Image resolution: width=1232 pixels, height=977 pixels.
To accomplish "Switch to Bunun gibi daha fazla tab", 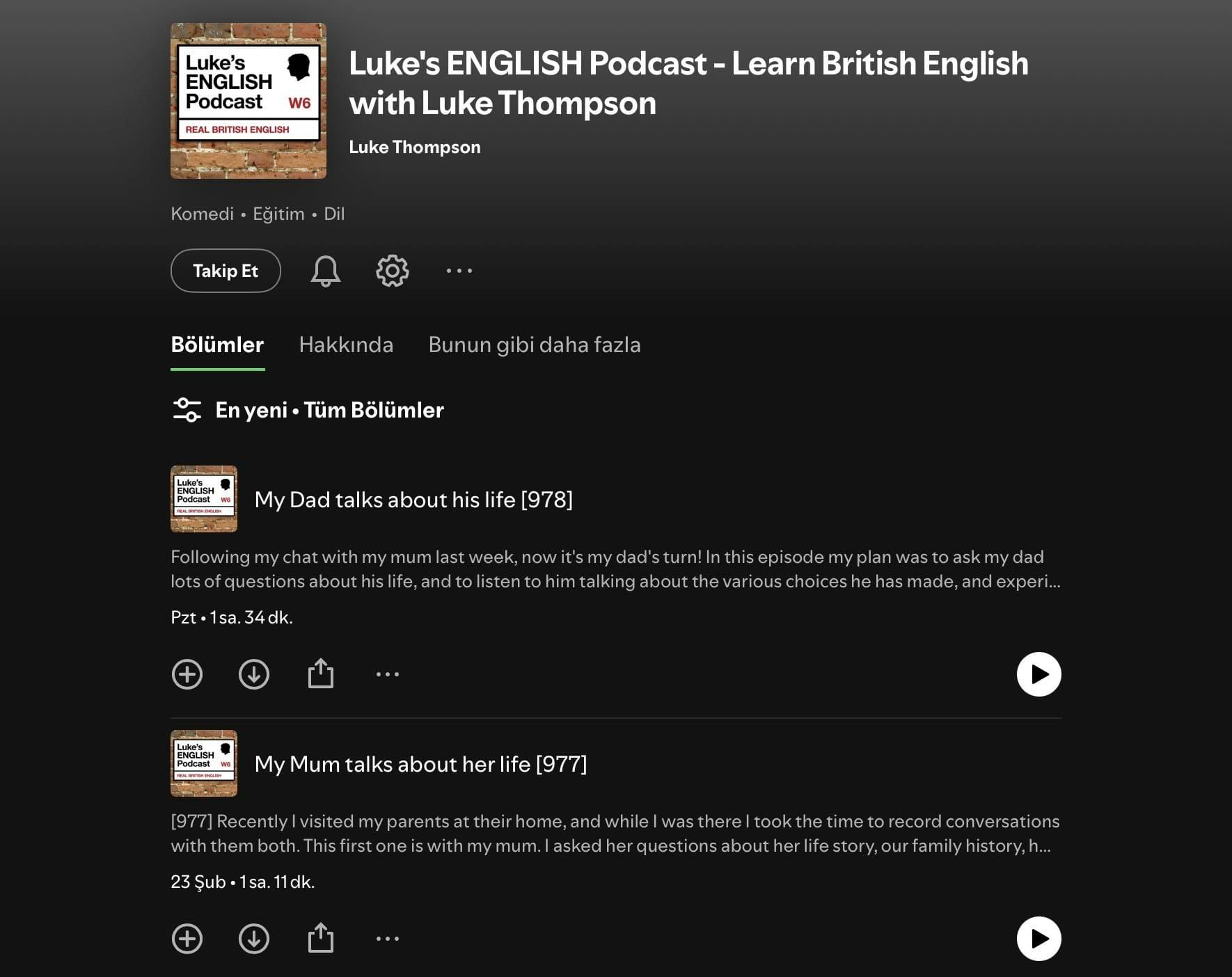I will pyautogui.click(x=534, y=345).
